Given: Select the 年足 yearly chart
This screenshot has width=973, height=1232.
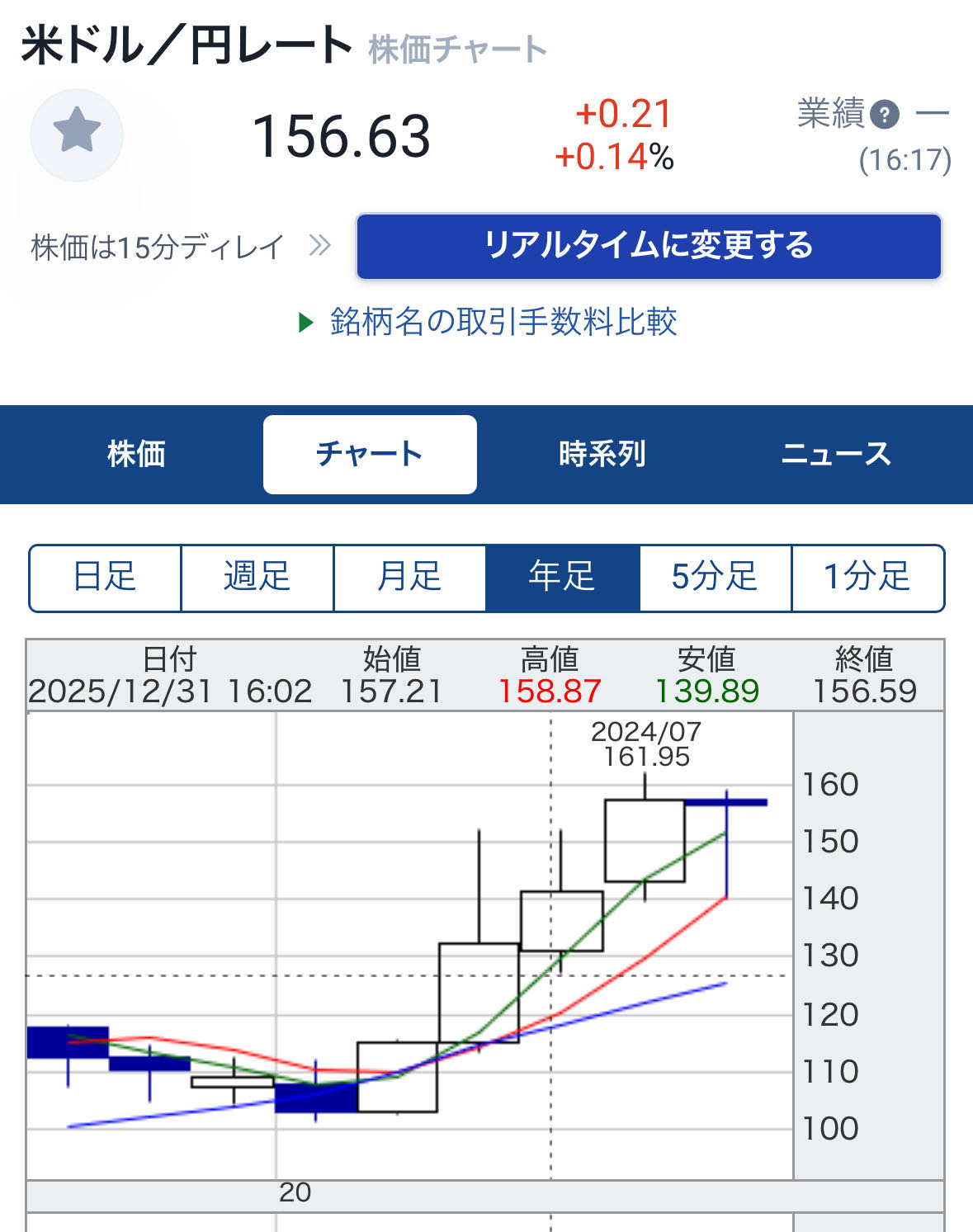Looking at the screenshot, I should [x=562, y=577].
